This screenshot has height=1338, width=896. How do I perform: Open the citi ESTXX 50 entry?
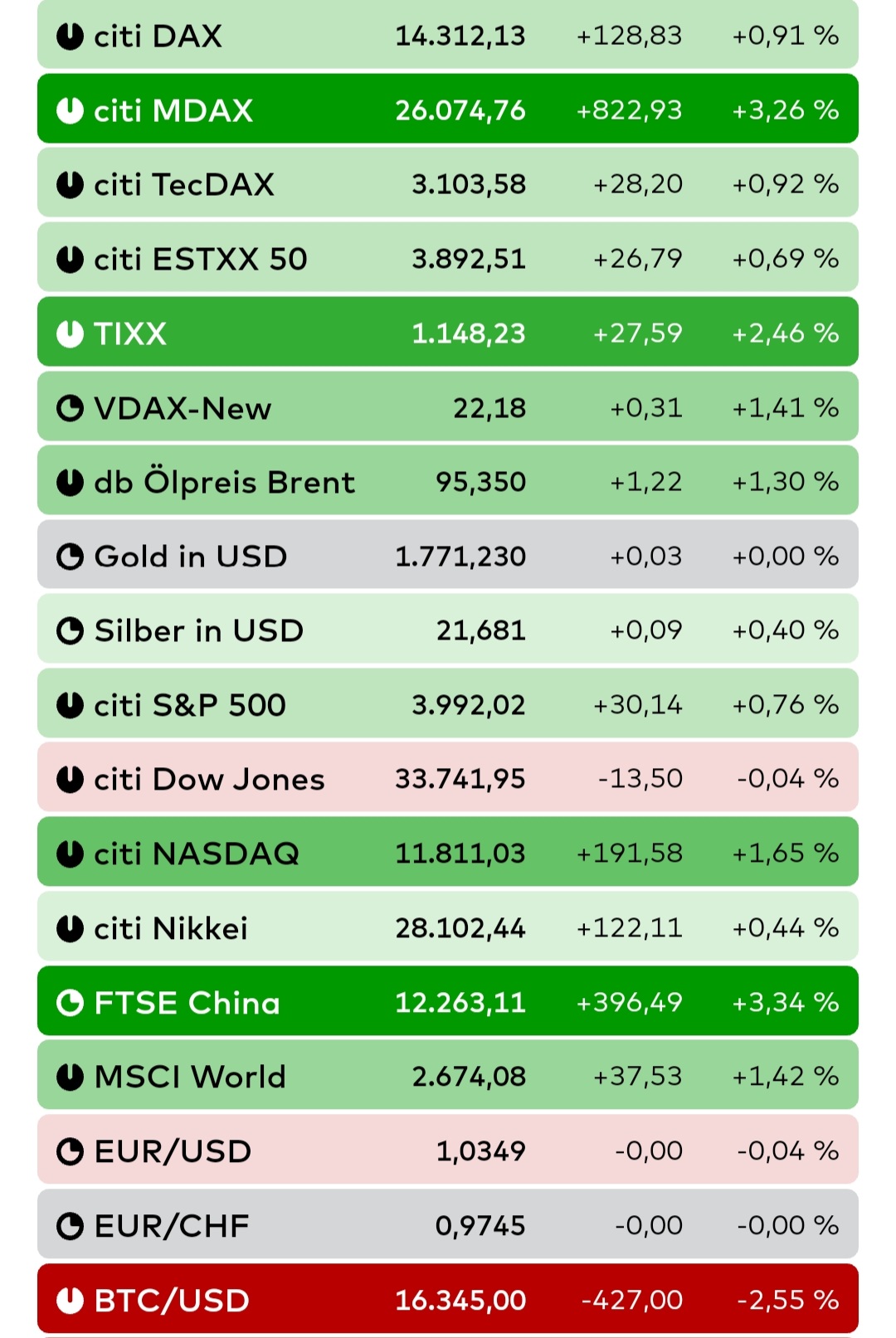point(448,259)
